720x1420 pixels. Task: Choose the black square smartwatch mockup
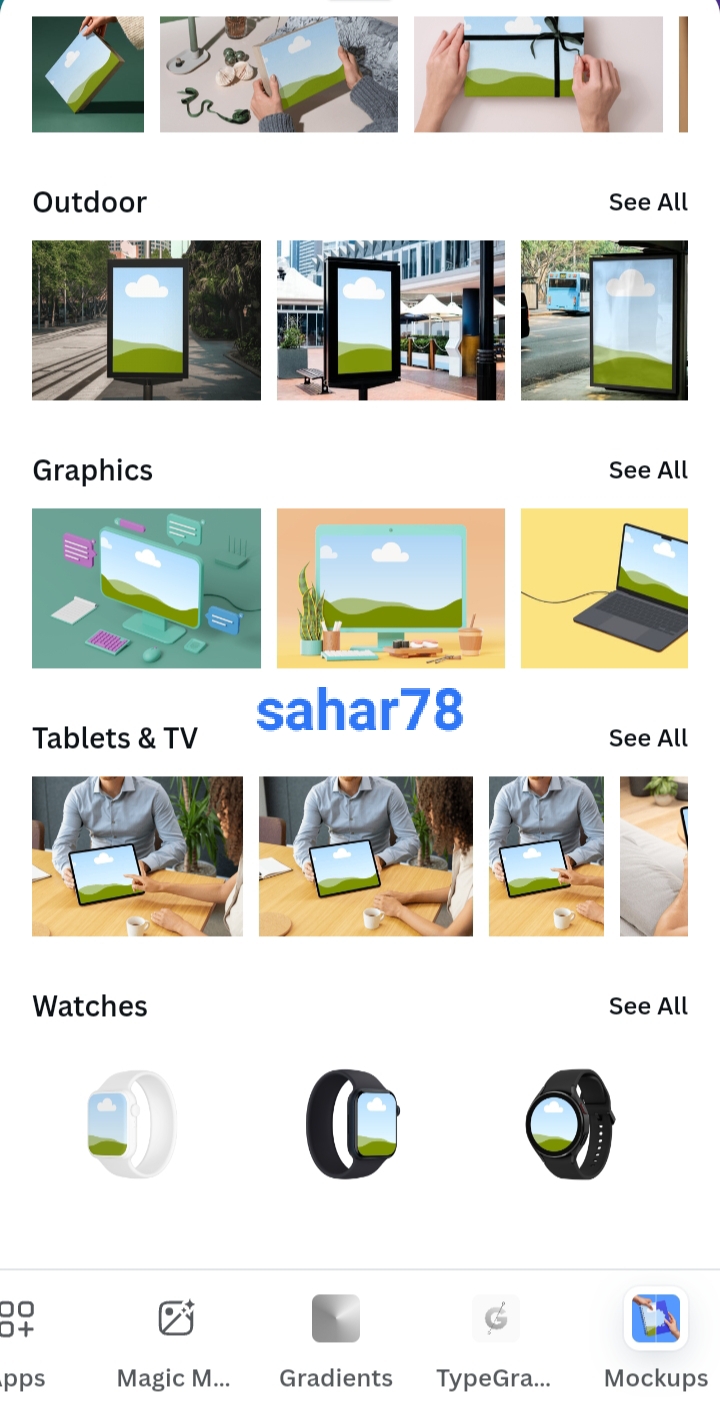point(352,1124)
